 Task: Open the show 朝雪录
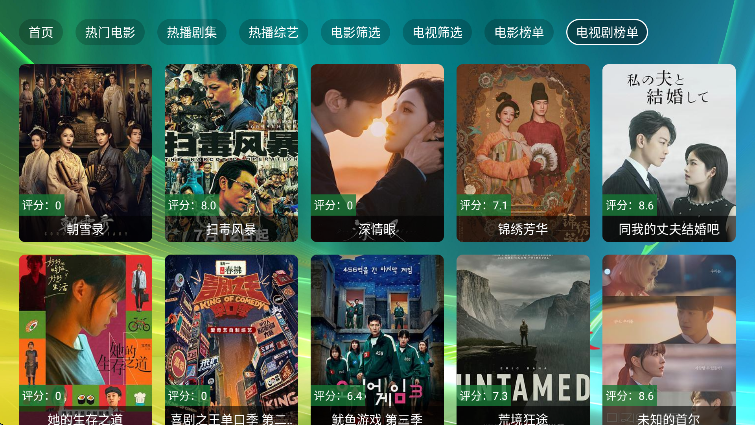click(85, 150)
